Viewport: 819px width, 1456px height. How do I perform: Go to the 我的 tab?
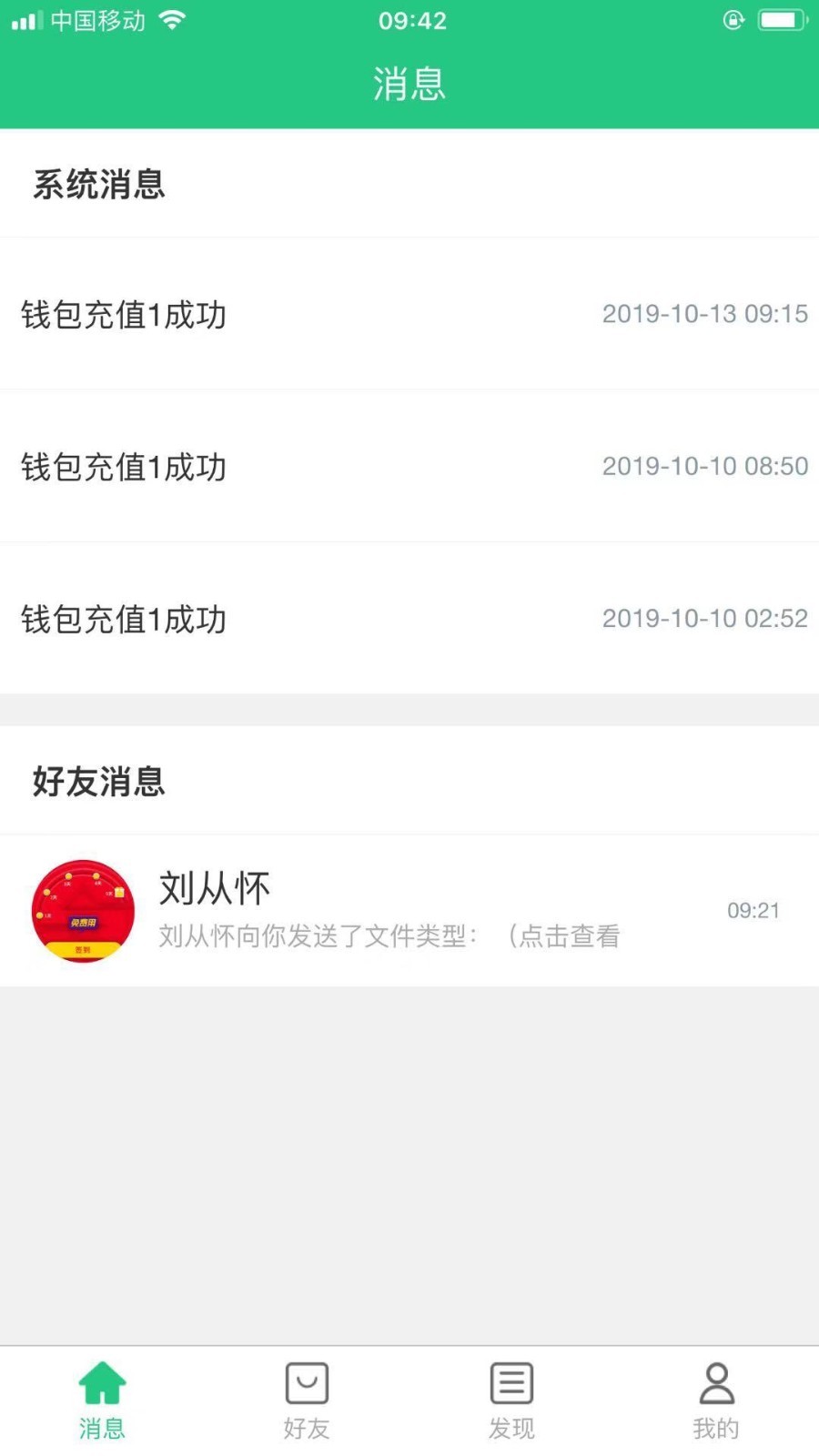coord(716,1401)
